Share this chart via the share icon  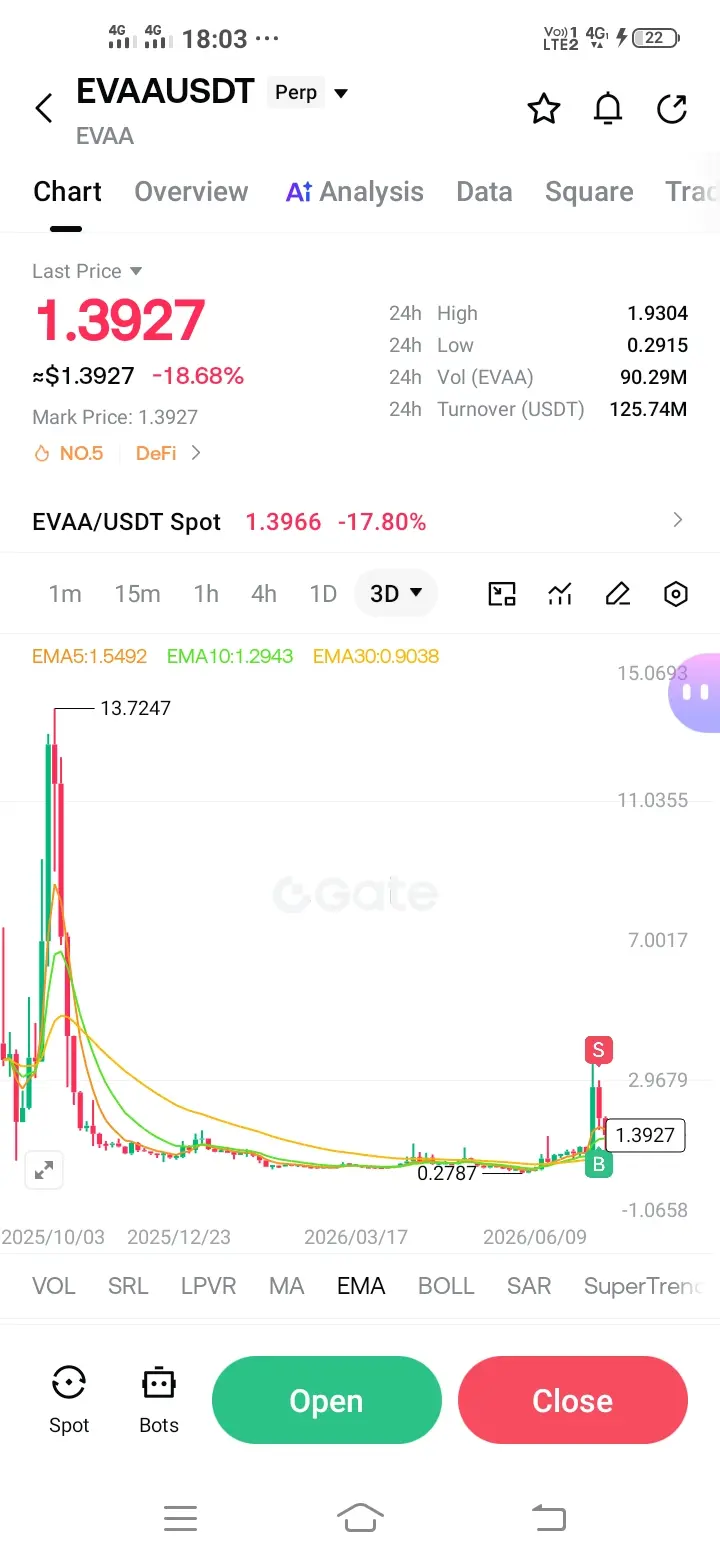(672, 108)
